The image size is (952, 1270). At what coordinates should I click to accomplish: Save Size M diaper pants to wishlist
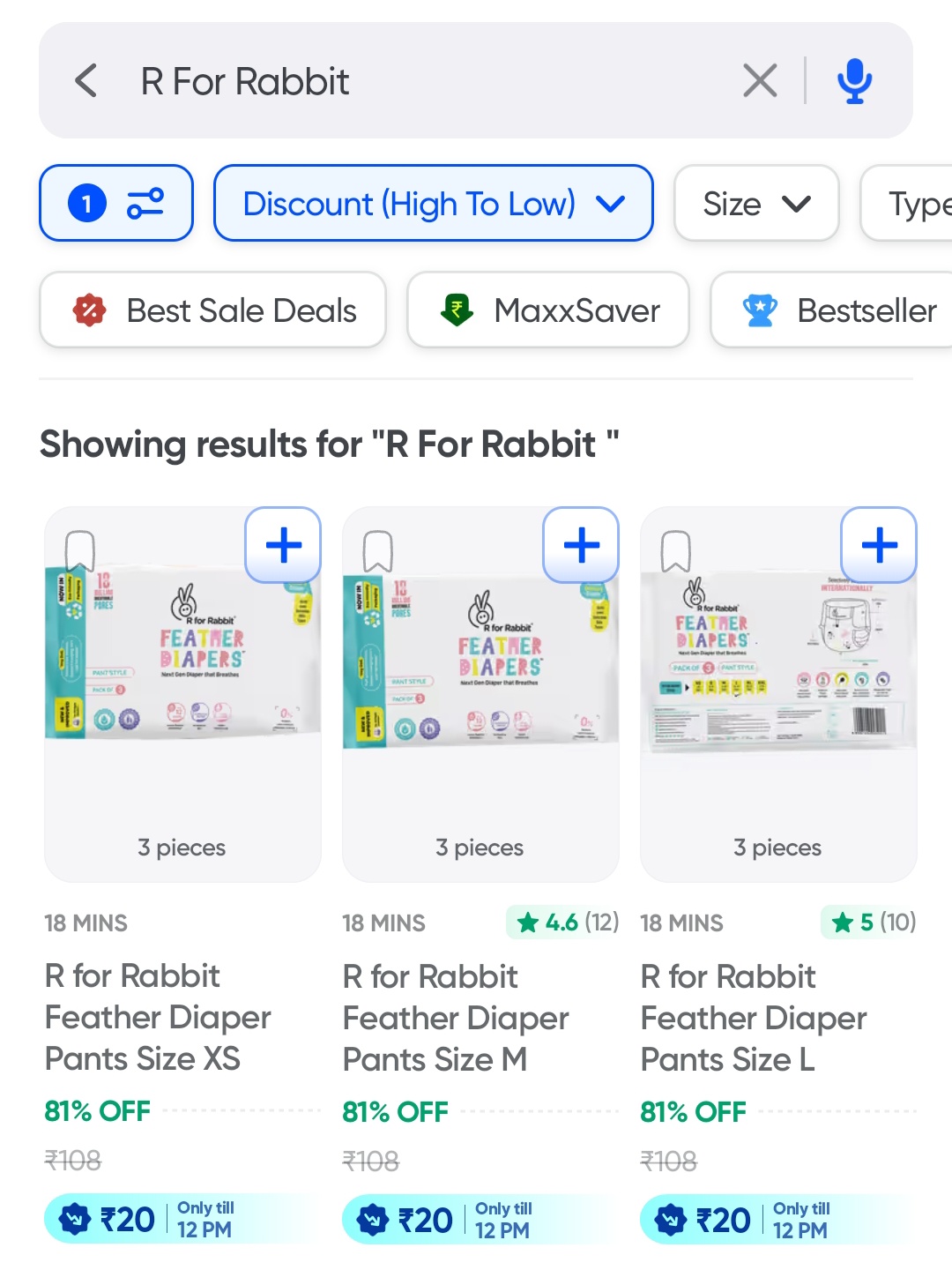click(x=378, y=551)
